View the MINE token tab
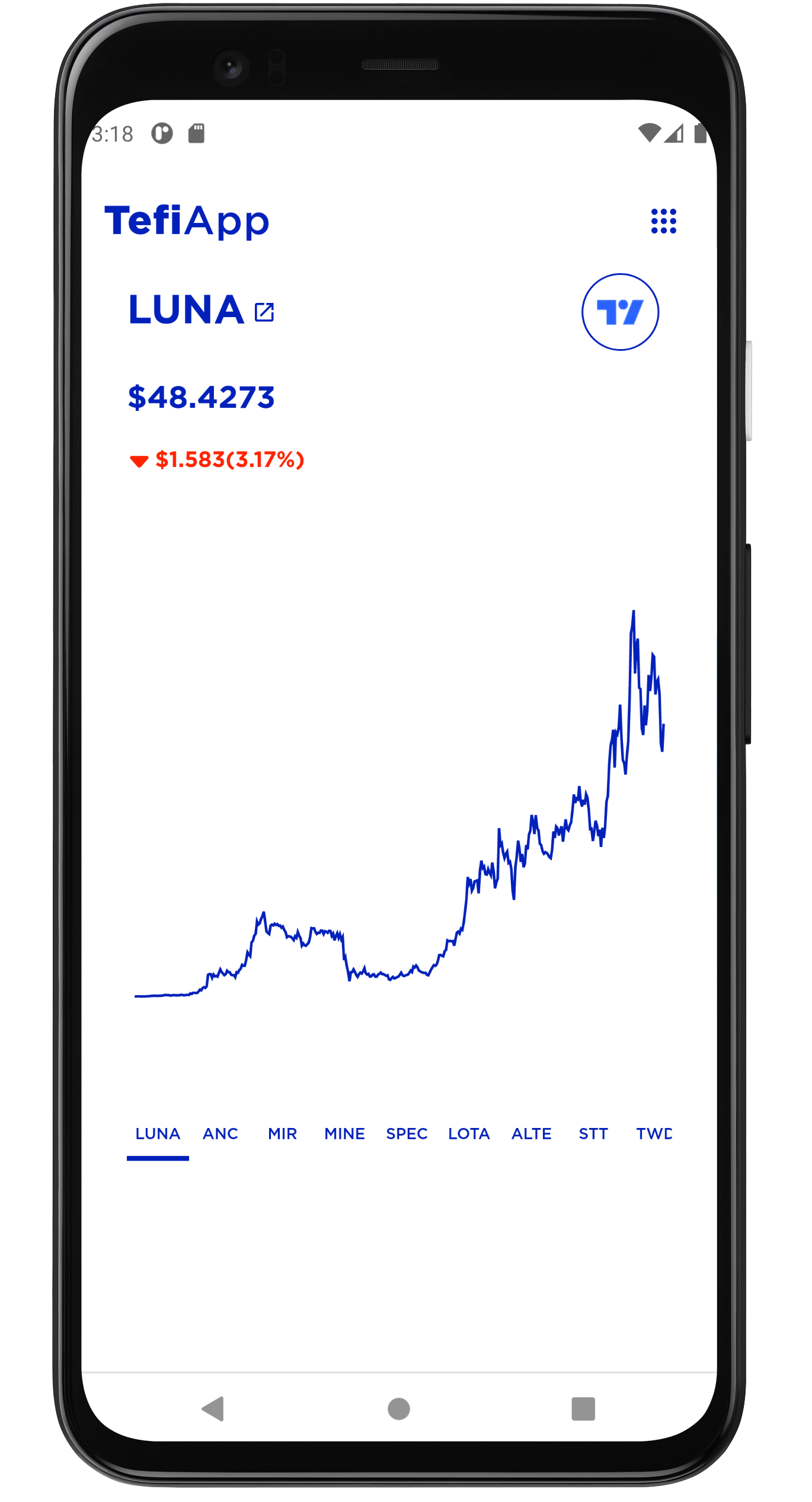 (x=344, y=1134)
